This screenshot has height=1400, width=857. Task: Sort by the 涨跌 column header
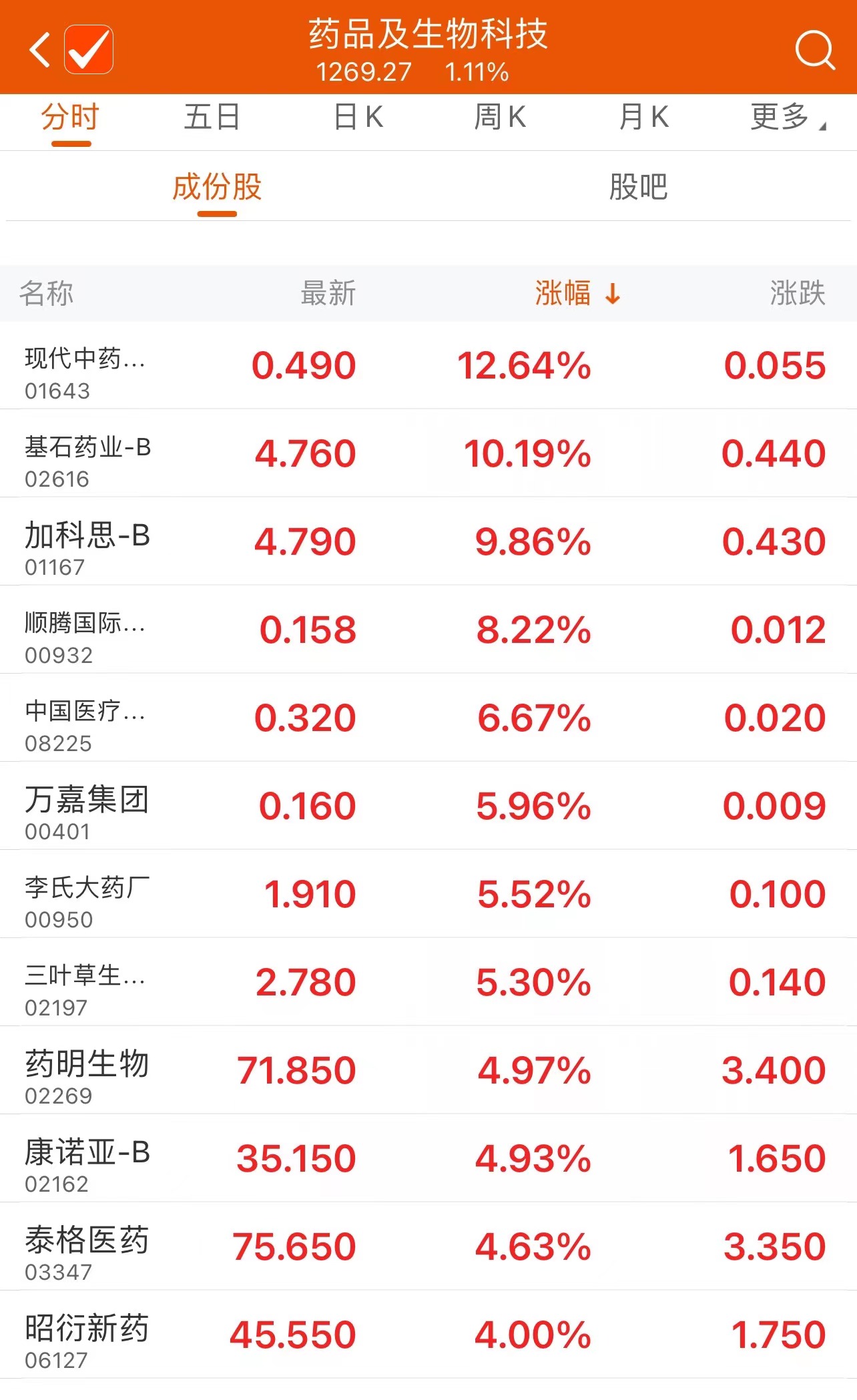click(x=797, y=293)
